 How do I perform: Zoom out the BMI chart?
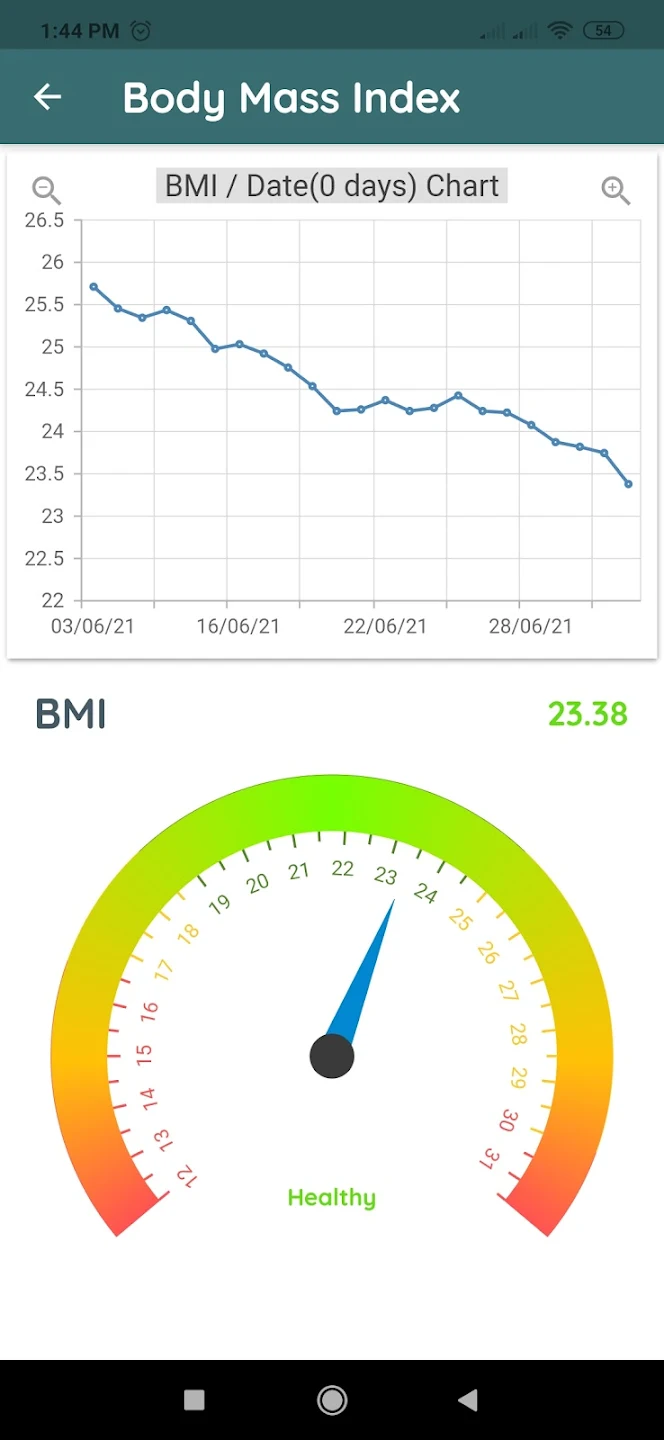(x=46, y=189)
